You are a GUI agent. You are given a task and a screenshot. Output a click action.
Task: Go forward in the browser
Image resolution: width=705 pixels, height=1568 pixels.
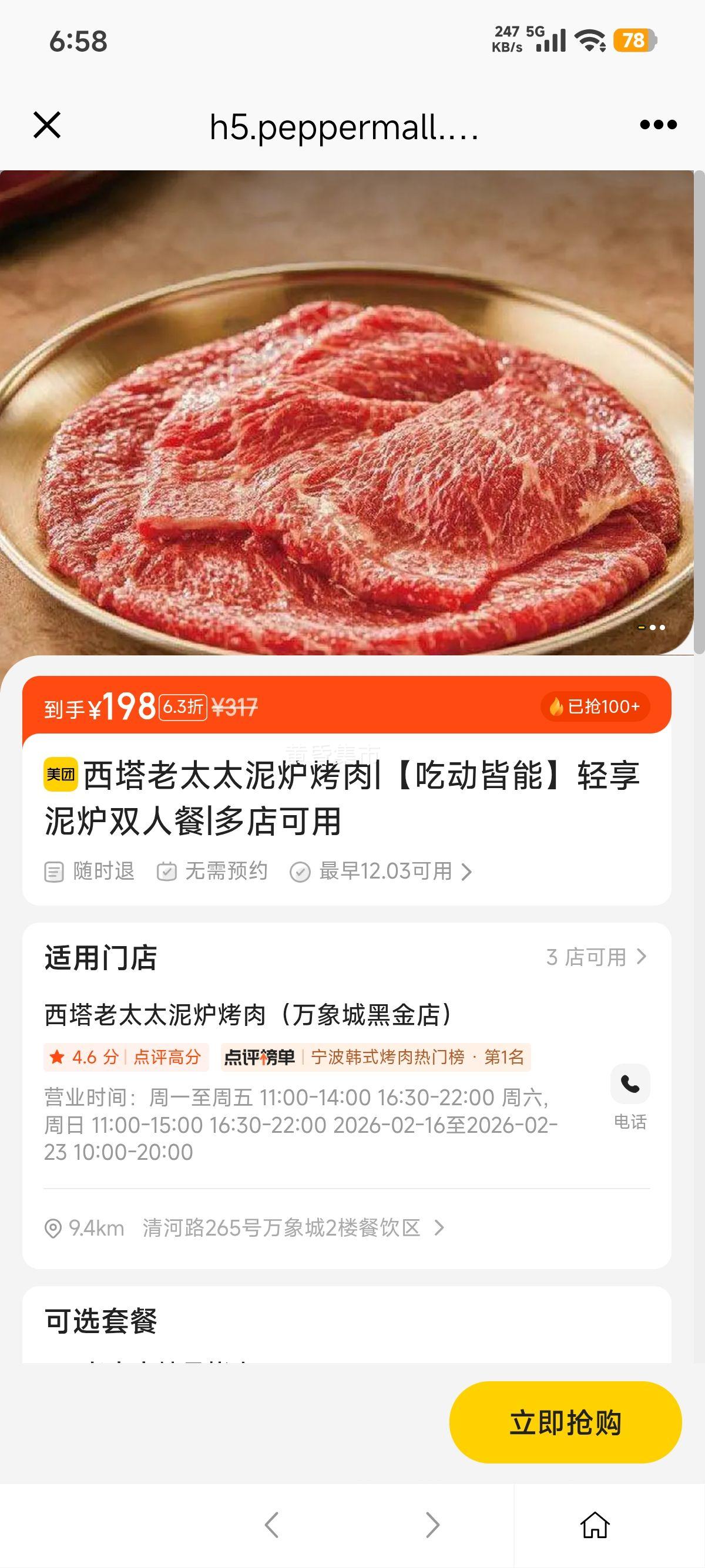coord(432,1524)
